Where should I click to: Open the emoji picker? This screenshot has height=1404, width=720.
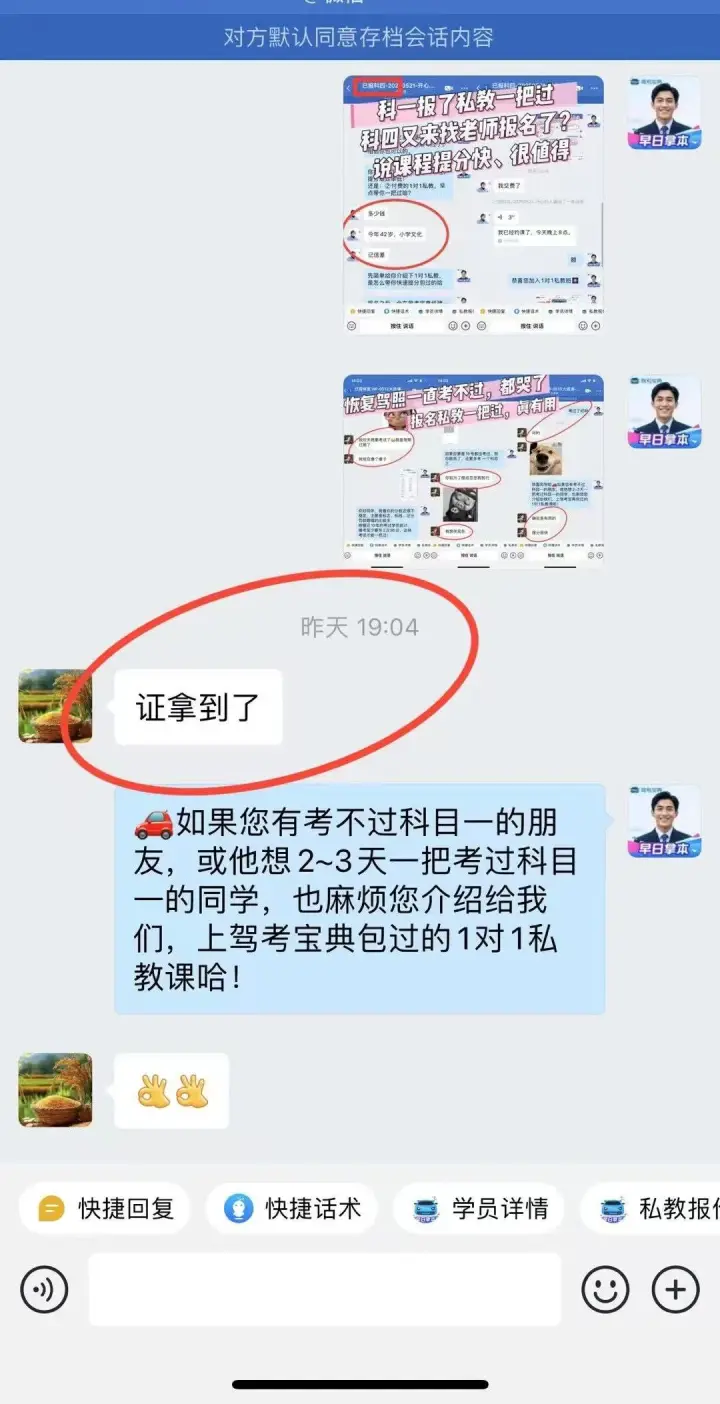[x=605, y=1290]
